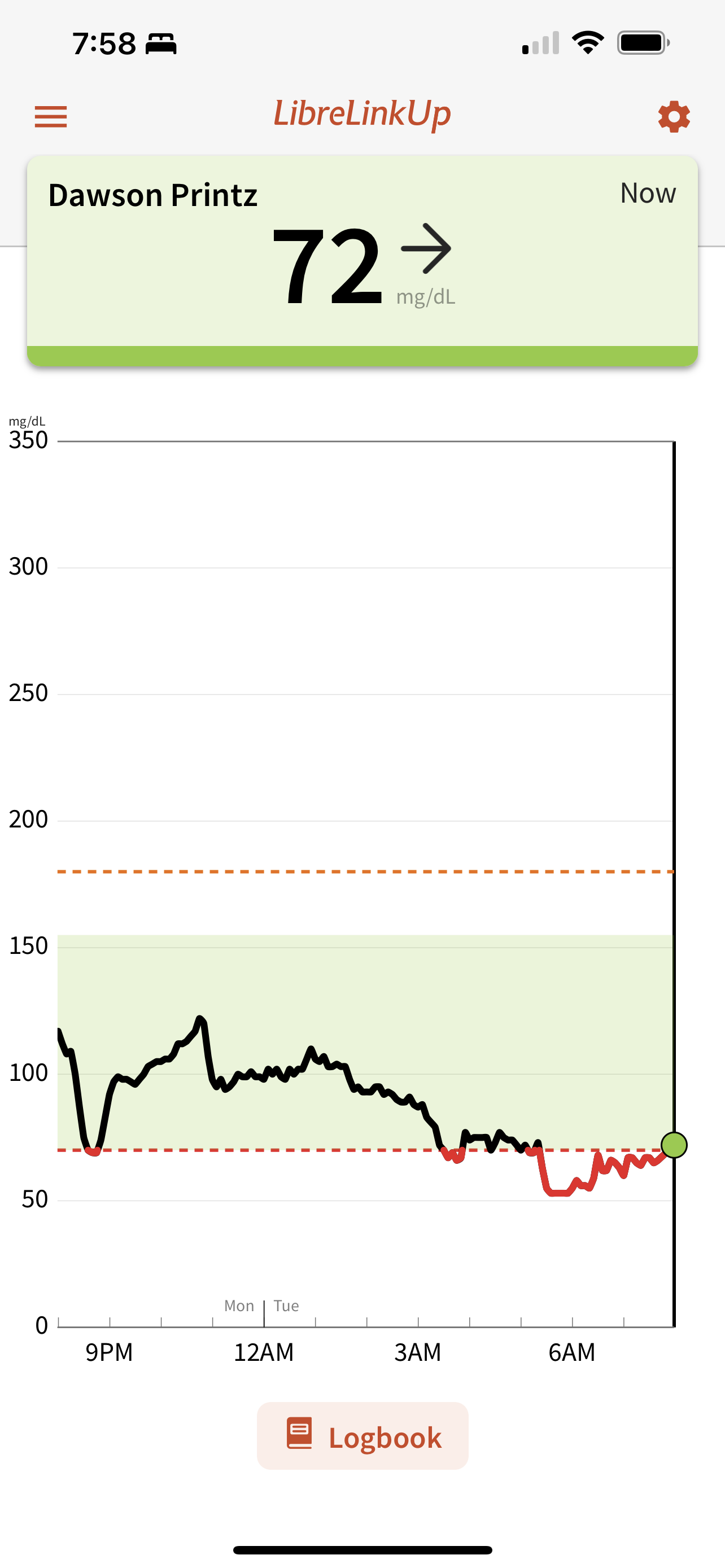Open the hamburger navigation menu
The width and height of the screenshot is (725, 1568).
click(50, 116)
